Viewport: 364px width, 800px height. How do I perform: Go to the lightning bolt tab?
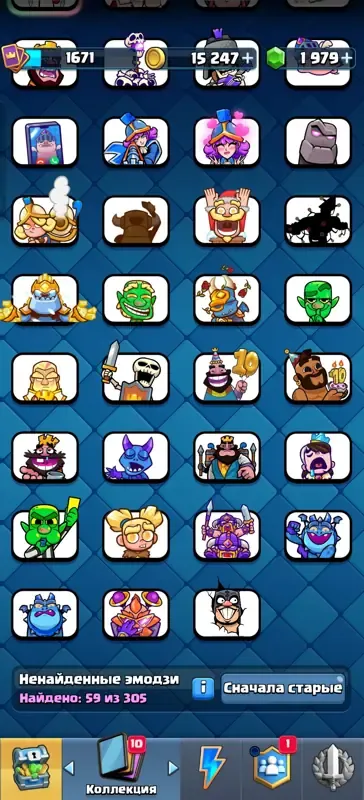[x=212, y=767]
